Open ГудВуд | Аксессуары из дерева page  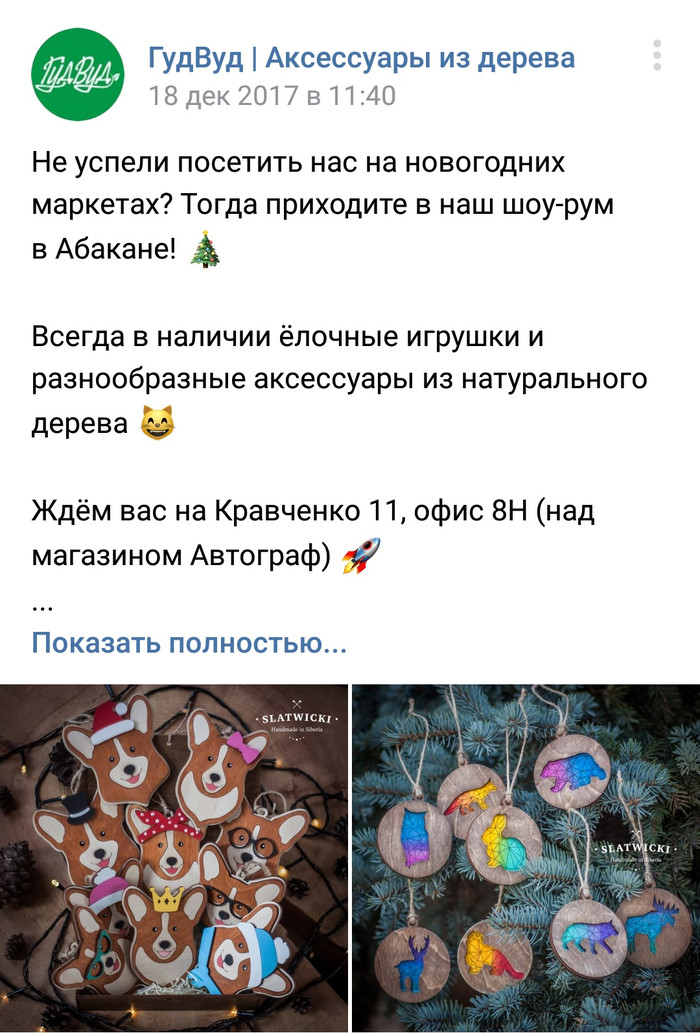click(x=361, y=58)
